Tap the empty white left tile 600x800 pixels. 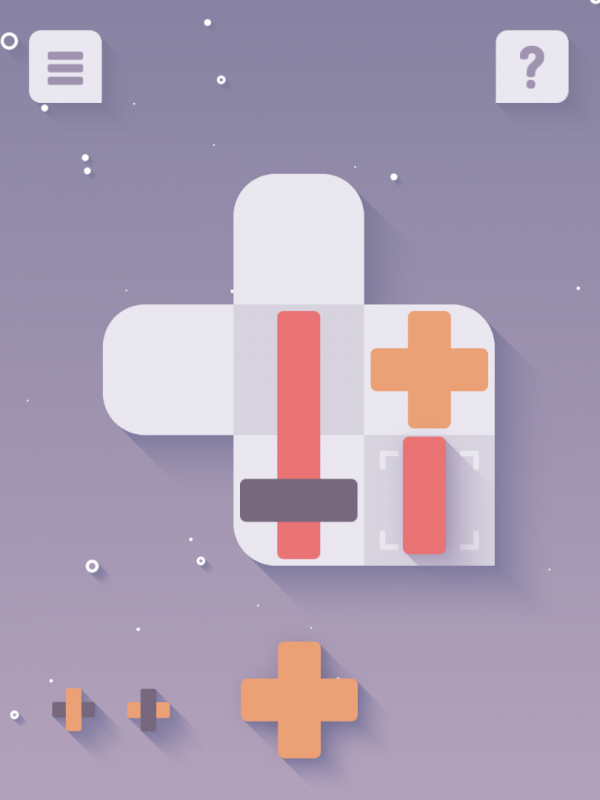[x=168, y=369]
